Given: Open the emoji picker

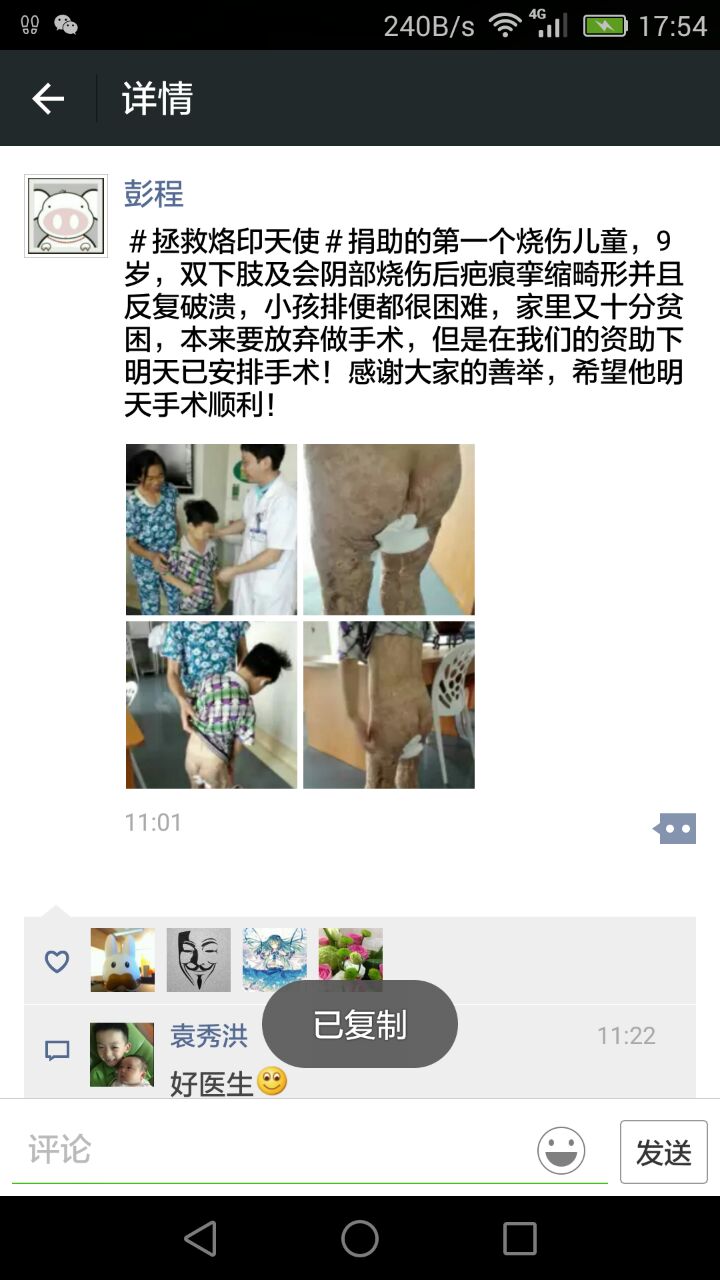Looking at the screenshot, I should [x=561, y=1150].
